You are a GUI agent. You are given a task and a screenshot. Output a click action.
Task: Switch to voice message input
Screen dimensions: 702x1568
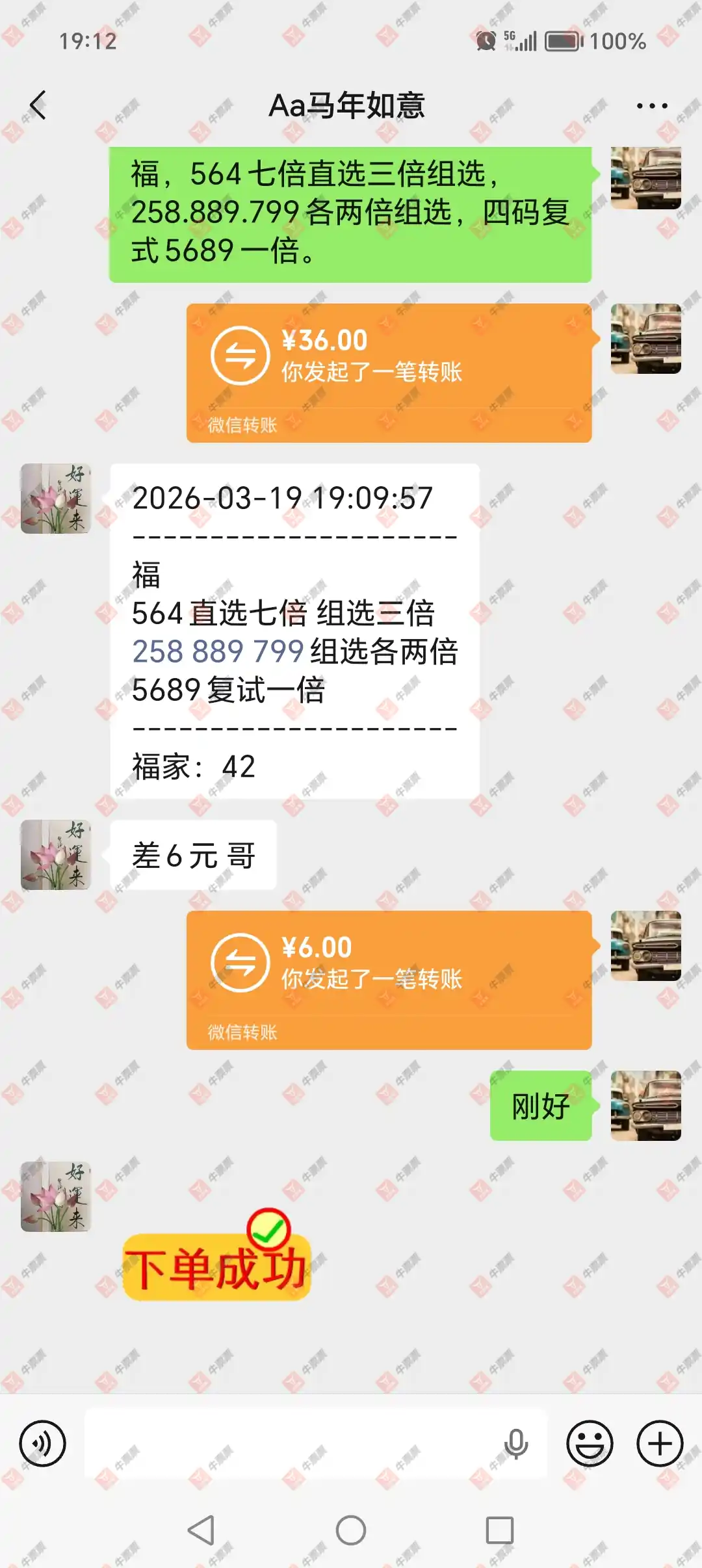pos(43,1443)
